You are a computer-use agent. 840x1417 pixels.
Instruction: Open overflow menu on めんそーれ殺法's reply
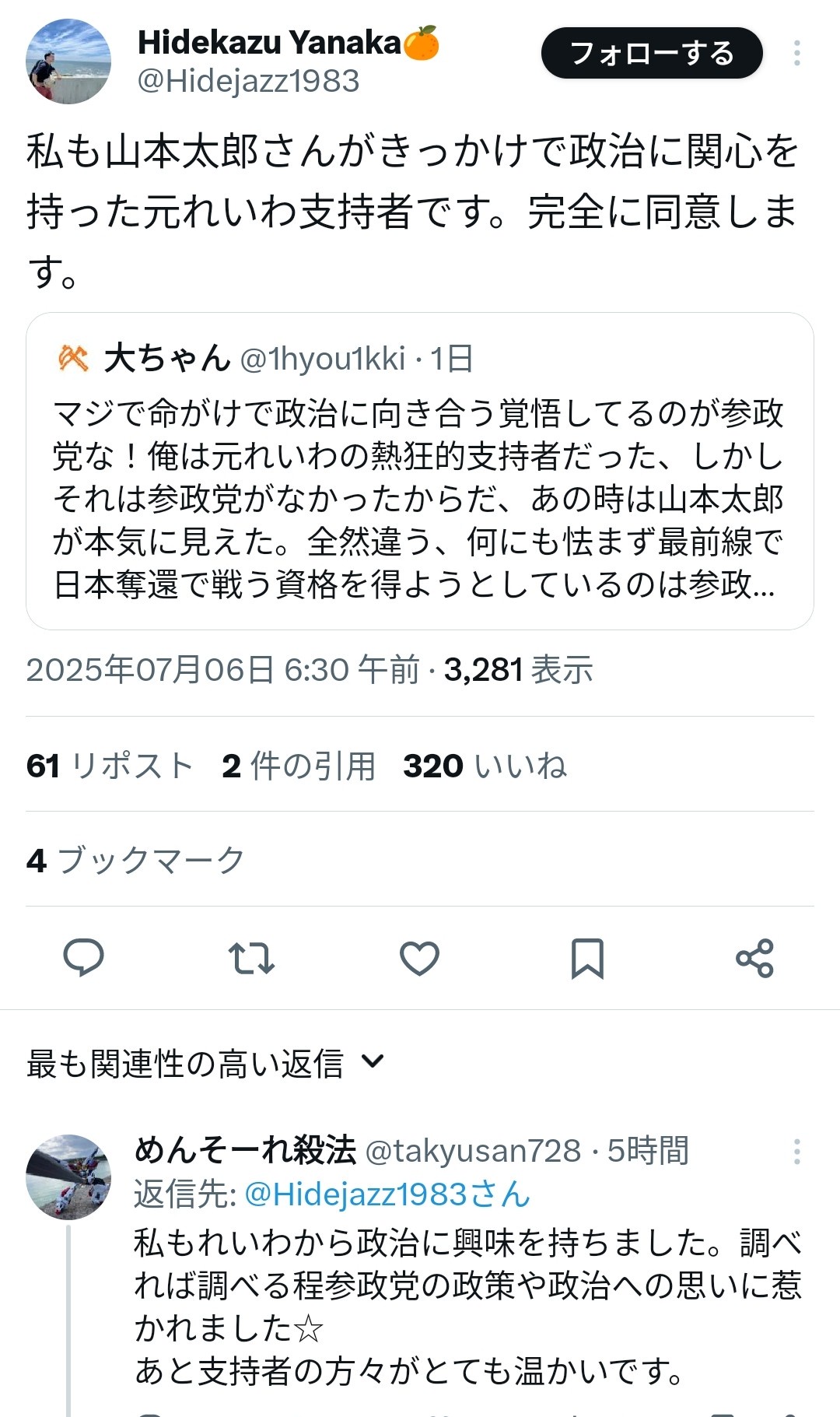click(x=796, y=1152)
